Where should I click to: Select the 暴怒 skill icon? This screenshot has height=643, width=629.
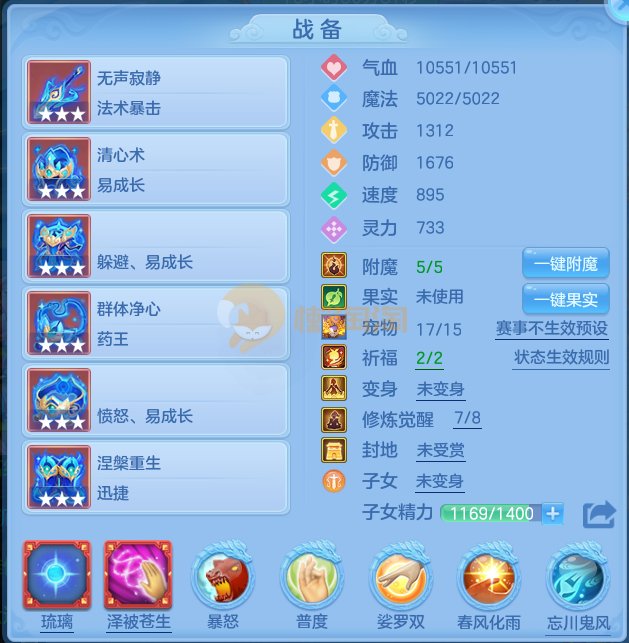point(221,577)
